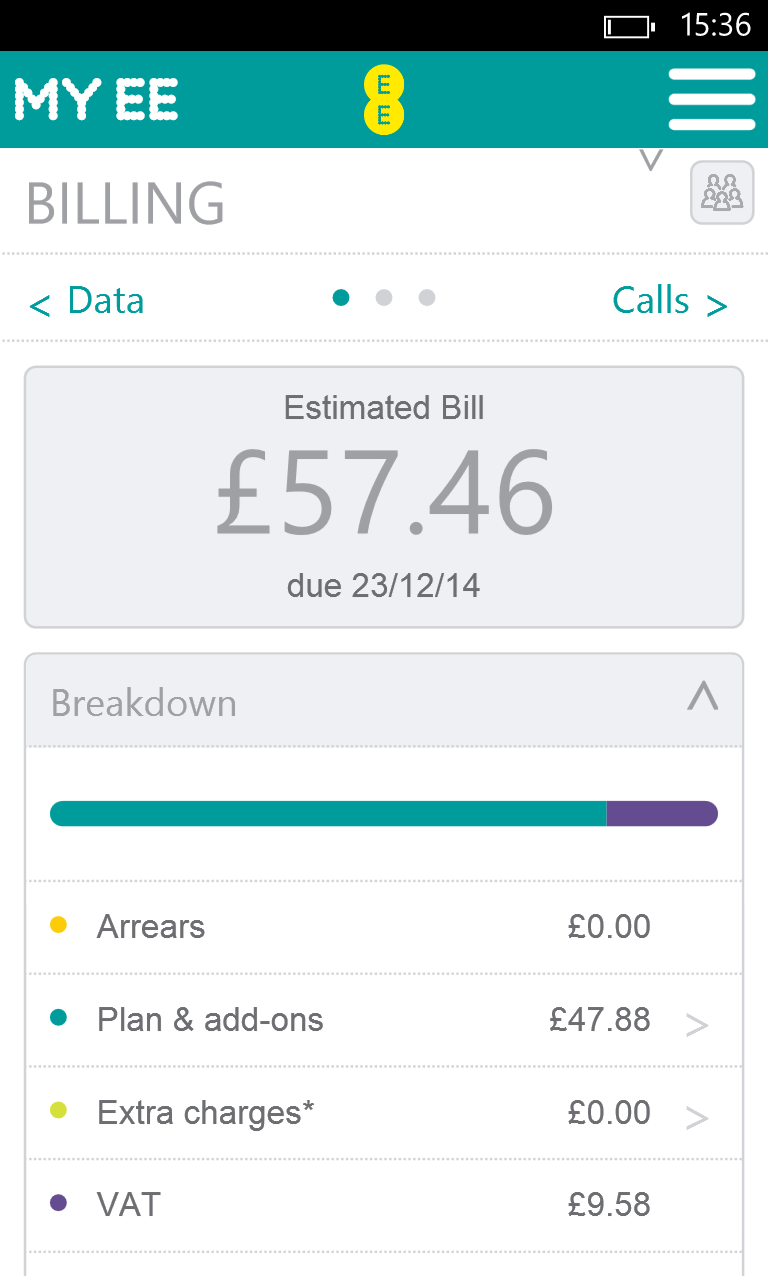The image size is (768, 1280).
Task: Click the teal-purple billing progress bar
Action: [384, 813]
